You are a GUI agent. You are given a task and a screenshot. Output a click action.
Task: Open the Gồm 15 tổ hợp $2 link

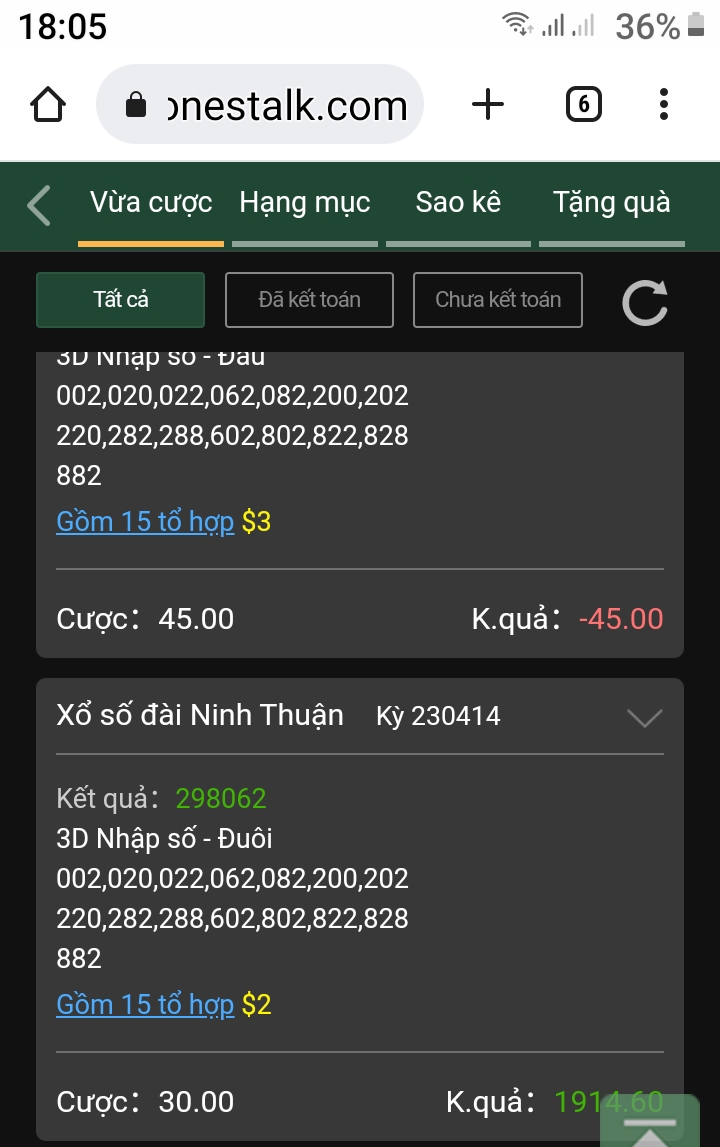[x=146, y=1005]
